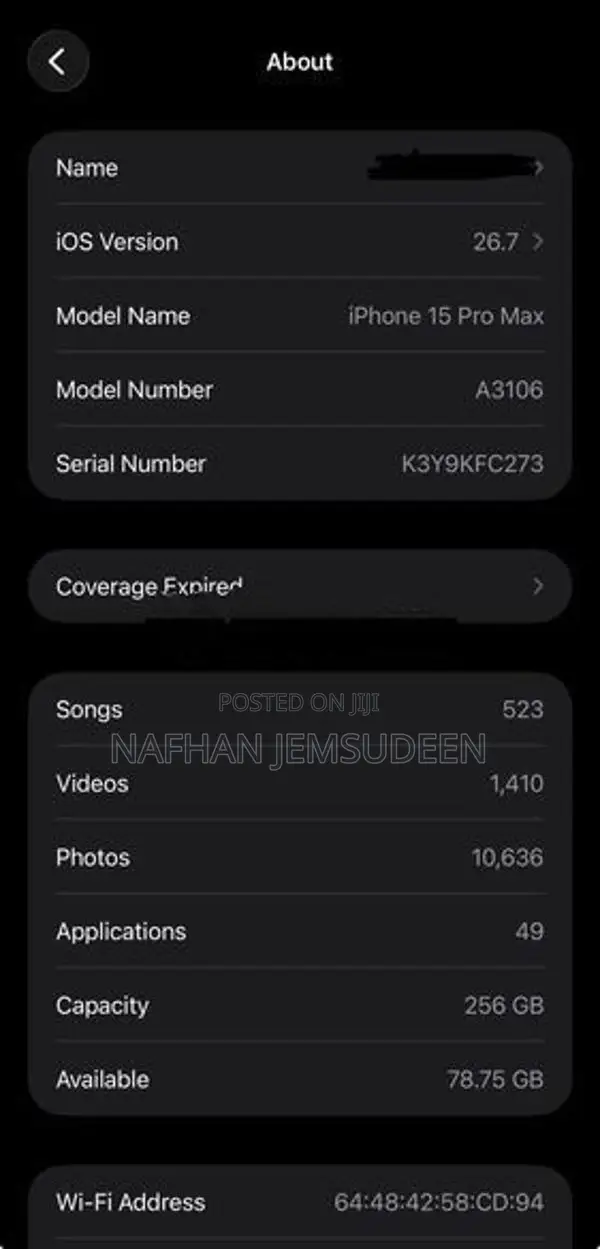Open the Coverage Expired row
The image size is (600, 1249).
(300, 586)
